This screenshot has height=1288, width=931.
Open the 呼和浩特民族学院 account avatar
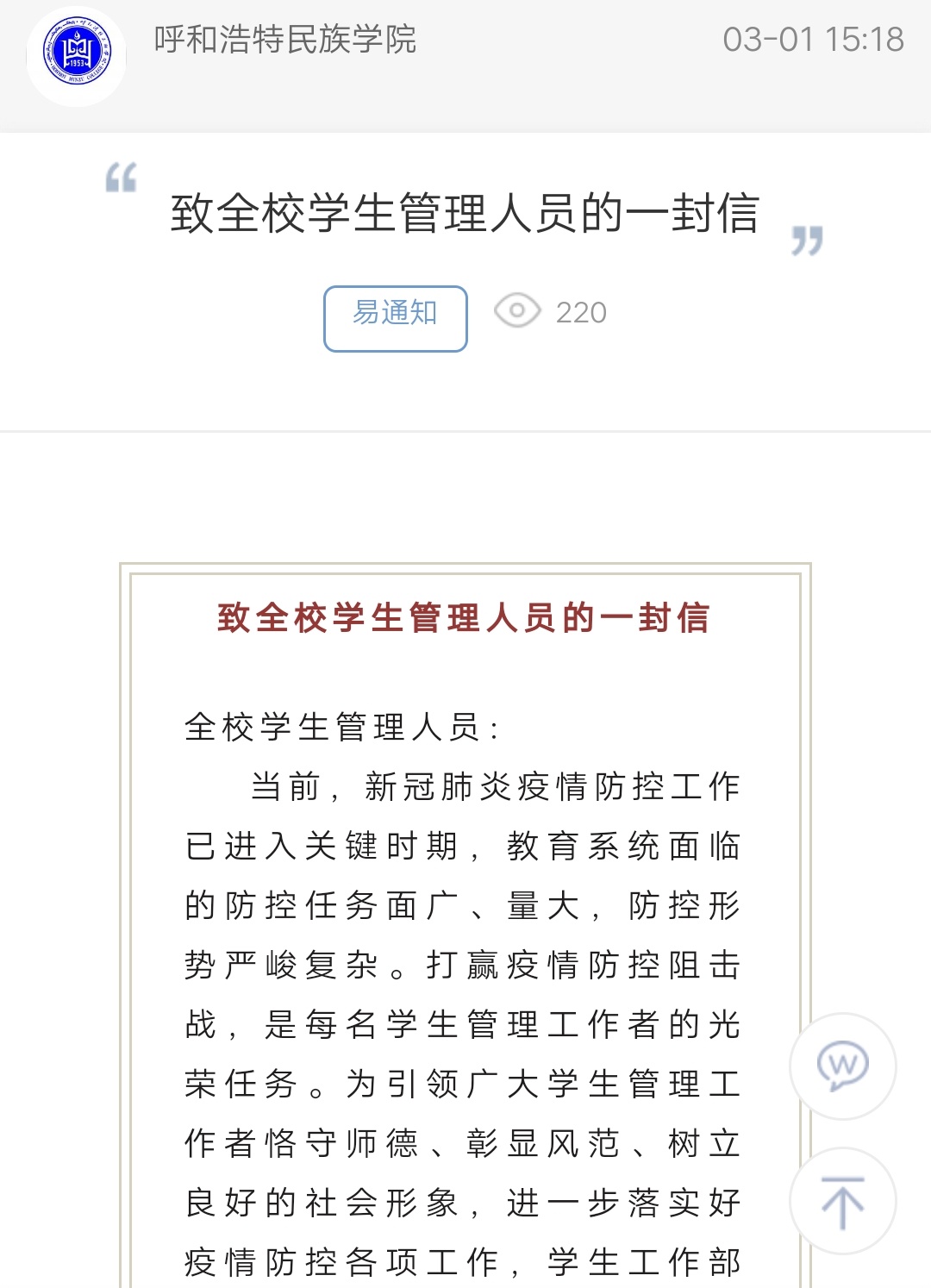tap(77, 53)
